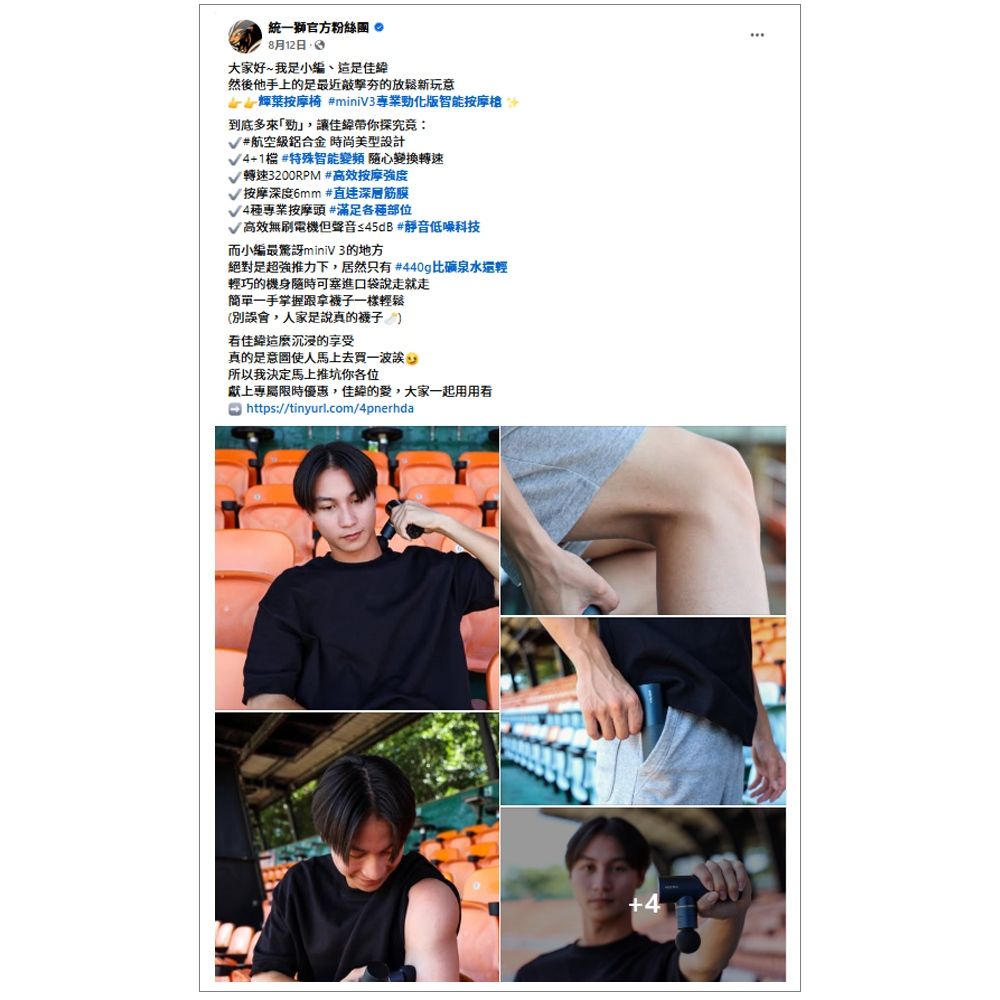Open the tinyurl.com/4pnerhda link
Viewport: 1000px width, 1000px height.
coord(329,409)
